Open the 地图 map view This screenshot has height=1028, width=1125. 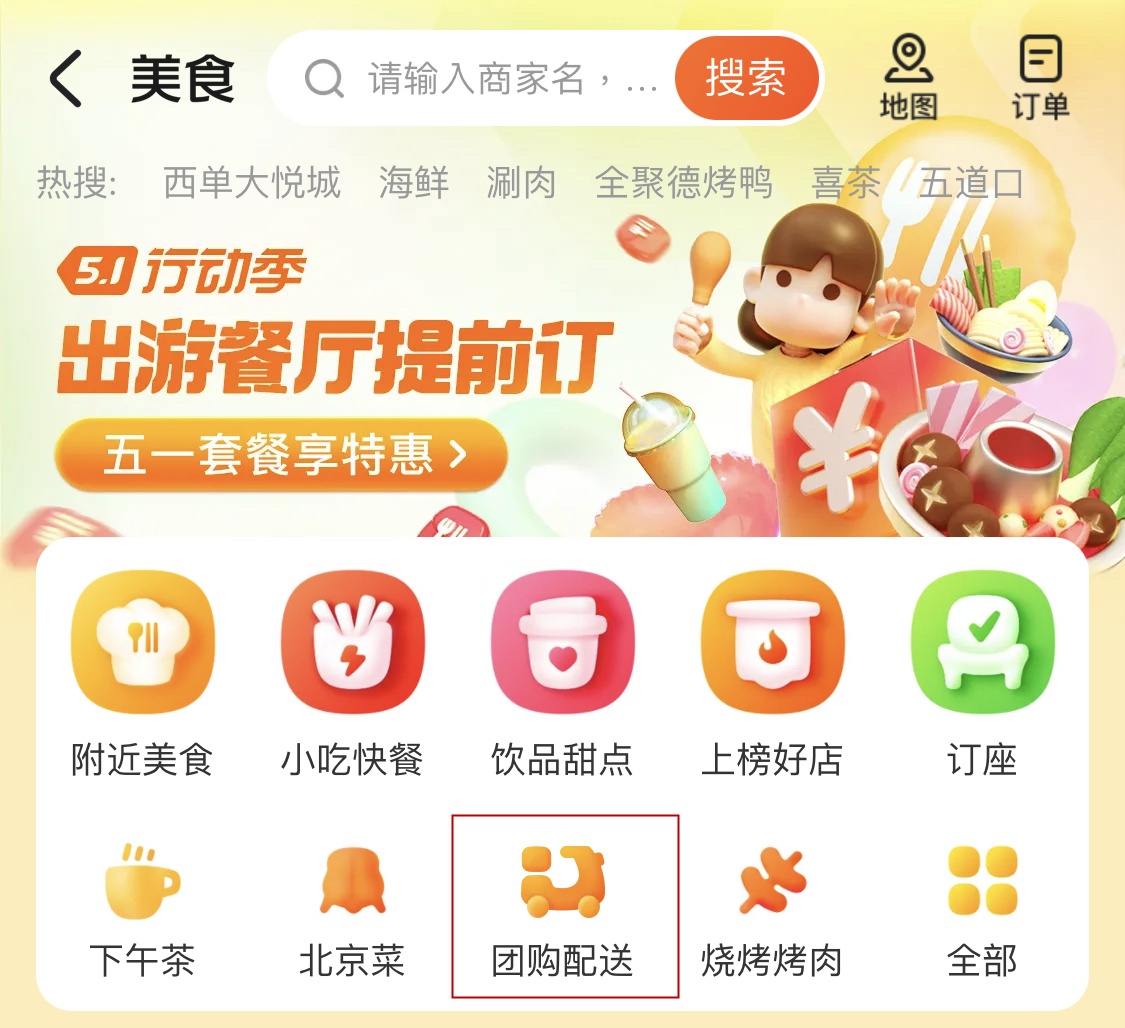click(x=908, y=78)
